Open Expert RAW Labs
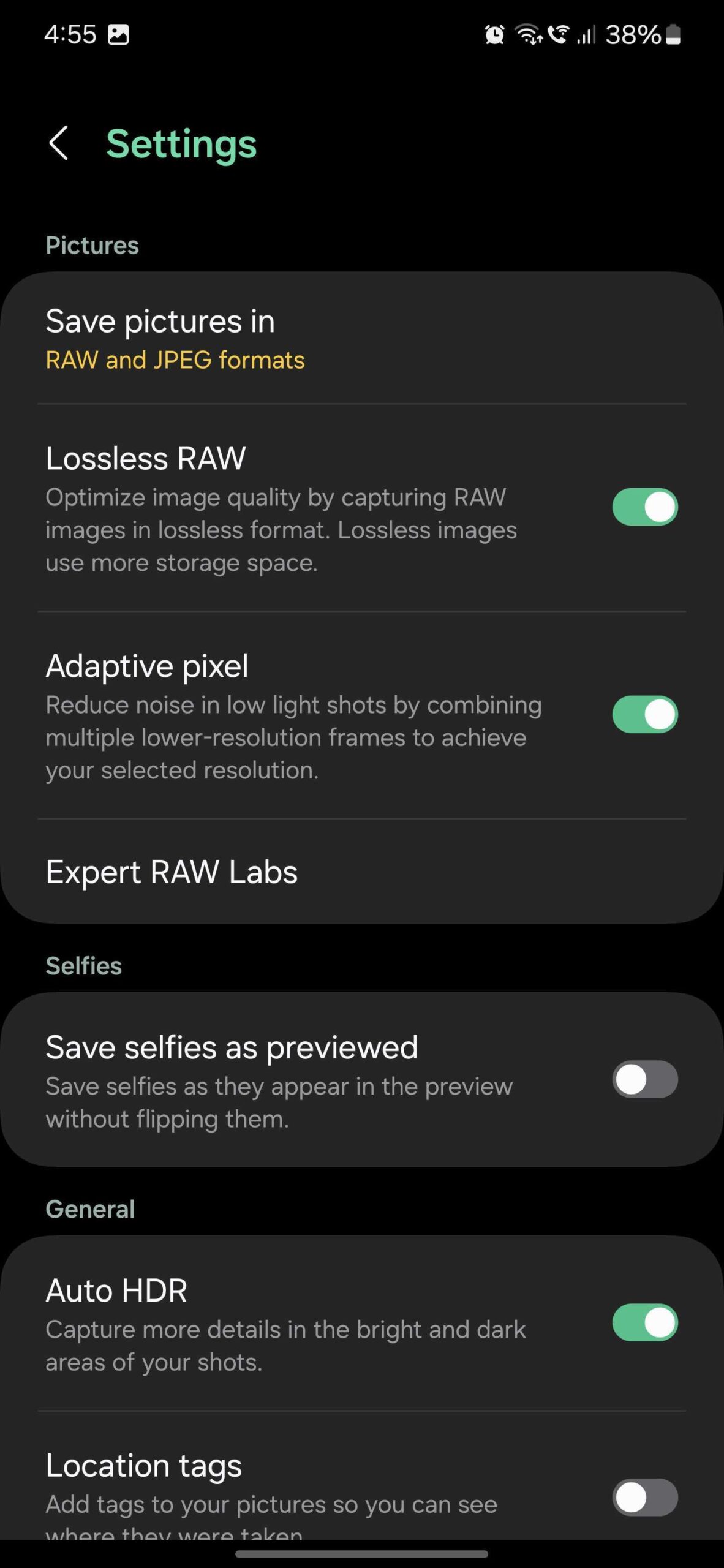Image resolution: width=724 pixels, height=1568 pixels. pyautogui.click(x=361, y=872)
